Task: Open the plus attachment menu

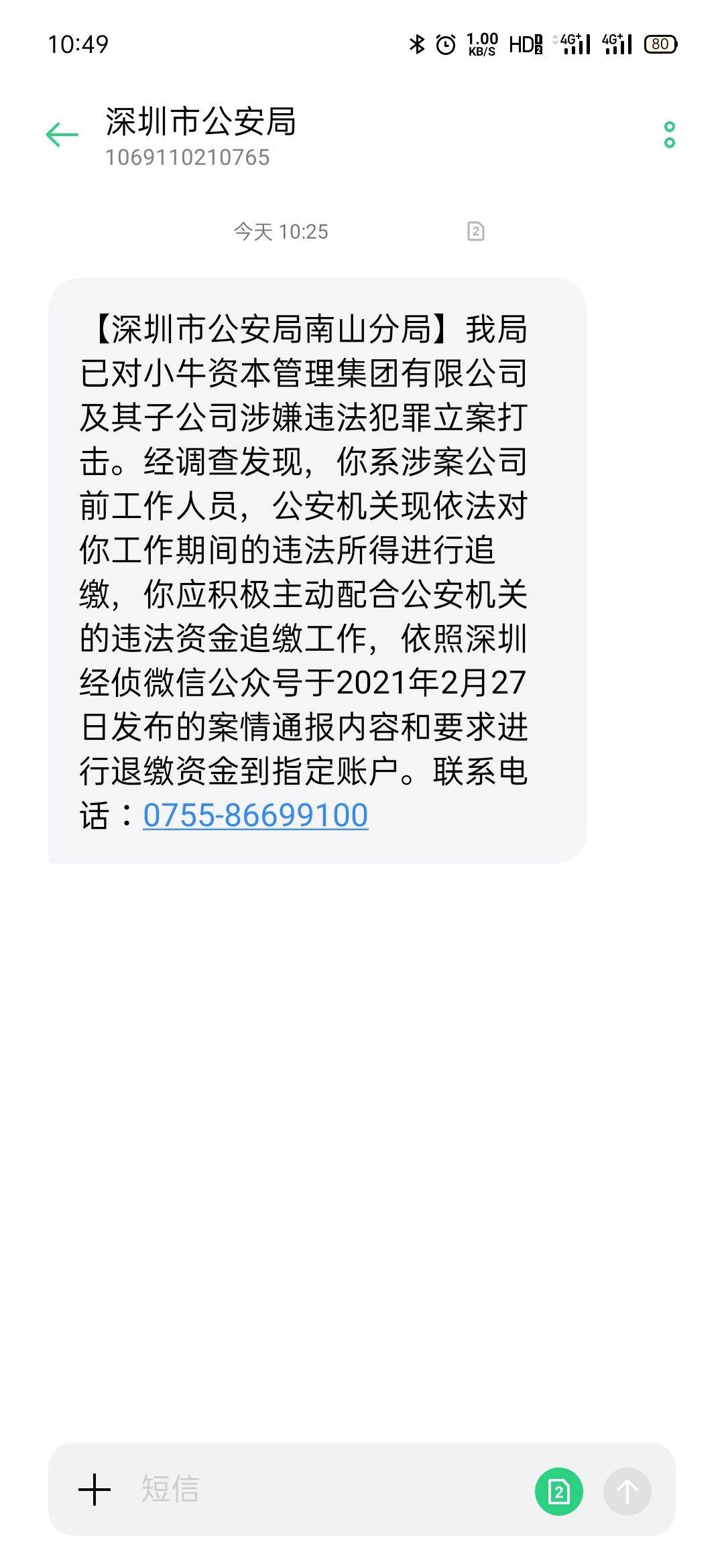Action: (95, 1490)
